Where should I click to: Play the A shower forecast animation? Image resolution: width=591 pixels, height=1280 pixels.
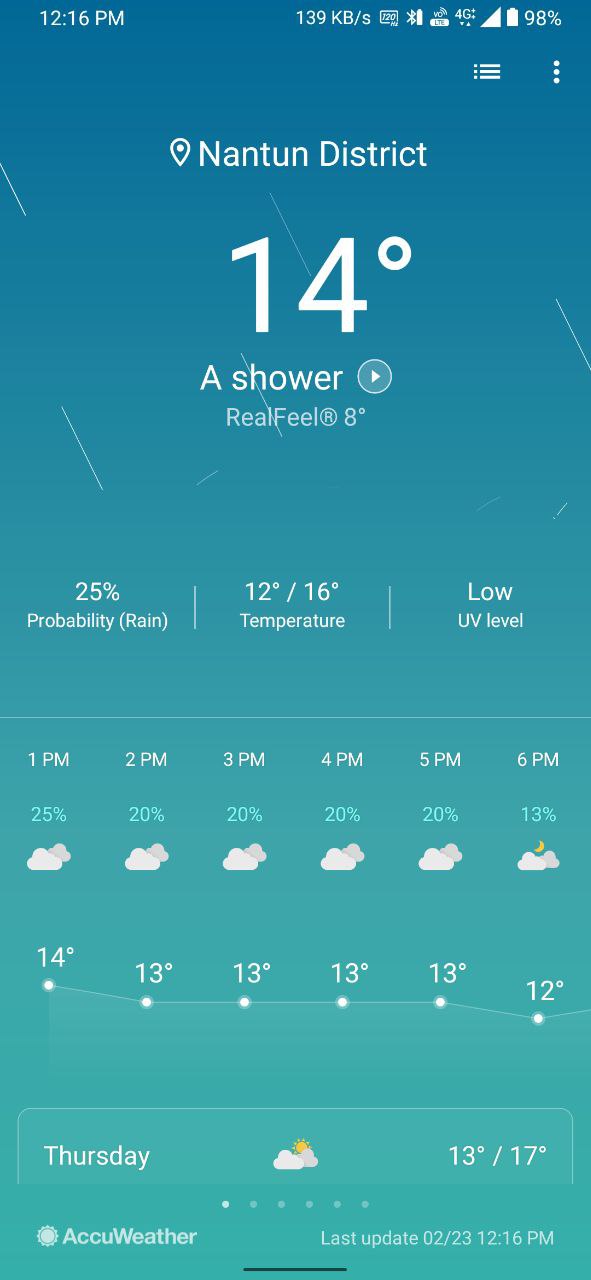pos(375,377)
